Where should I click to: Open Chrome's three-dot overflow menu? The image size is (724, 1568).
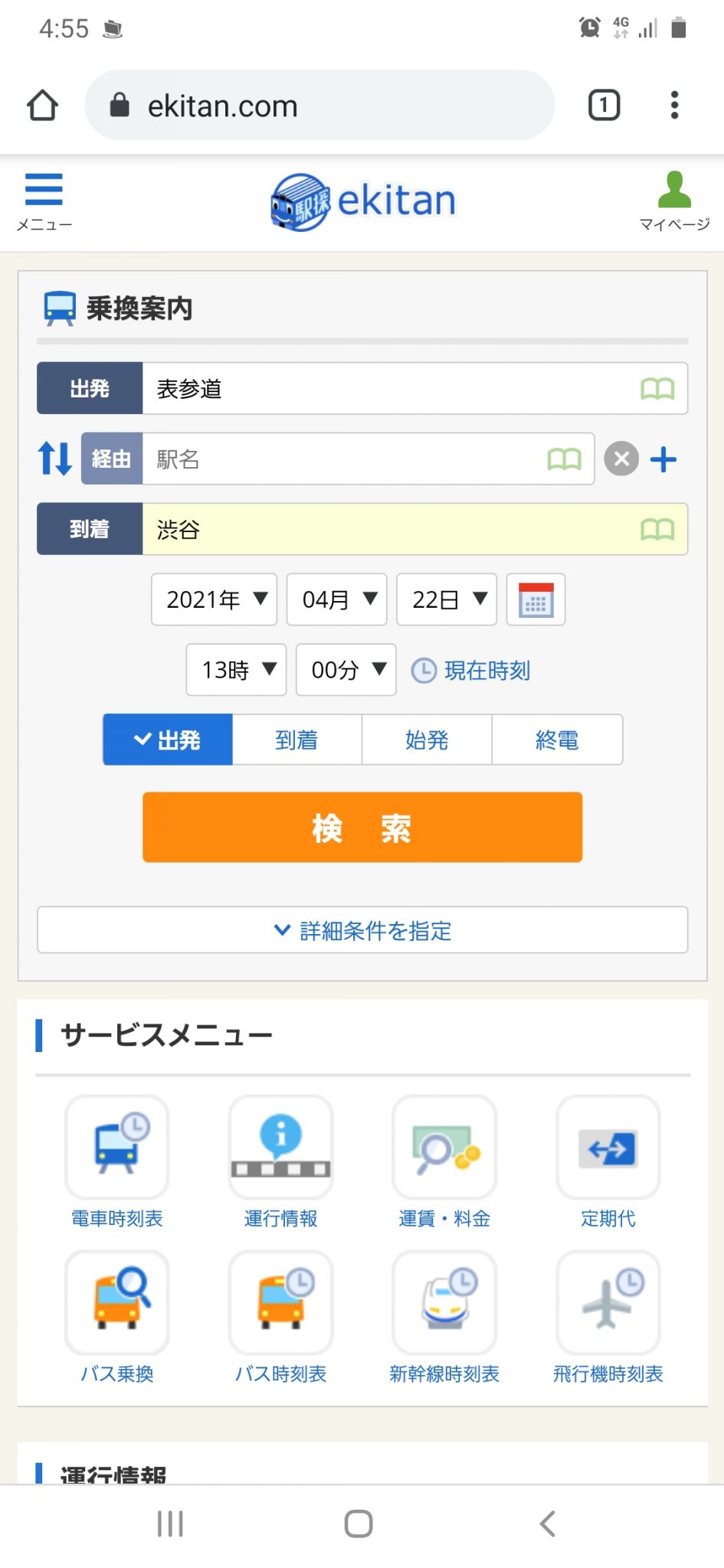pyautogui.click(x=674, y=105)
